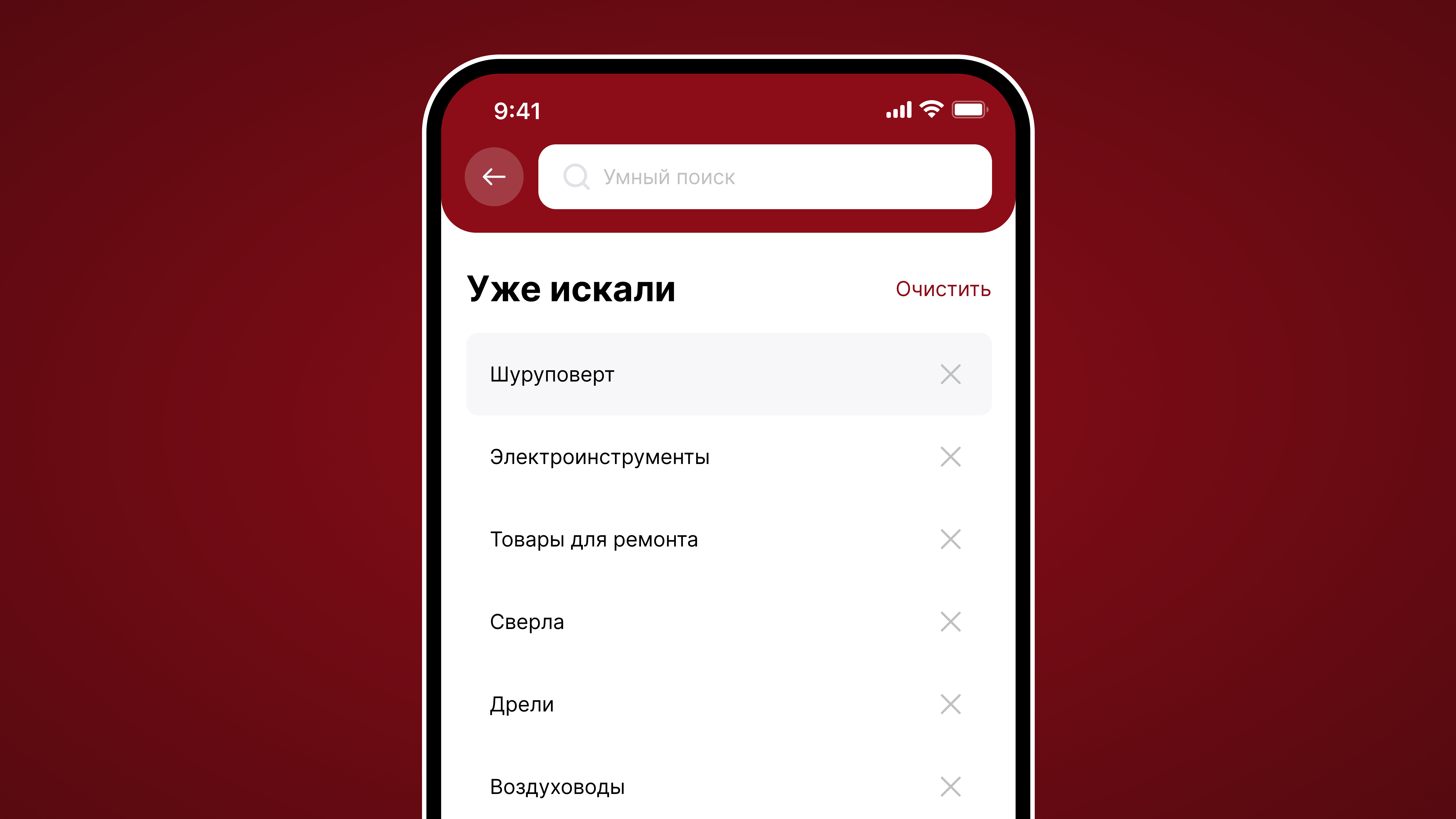Tap the Умный поиск search field
This screenshot has width=1456, height=819.
[764, 177]
